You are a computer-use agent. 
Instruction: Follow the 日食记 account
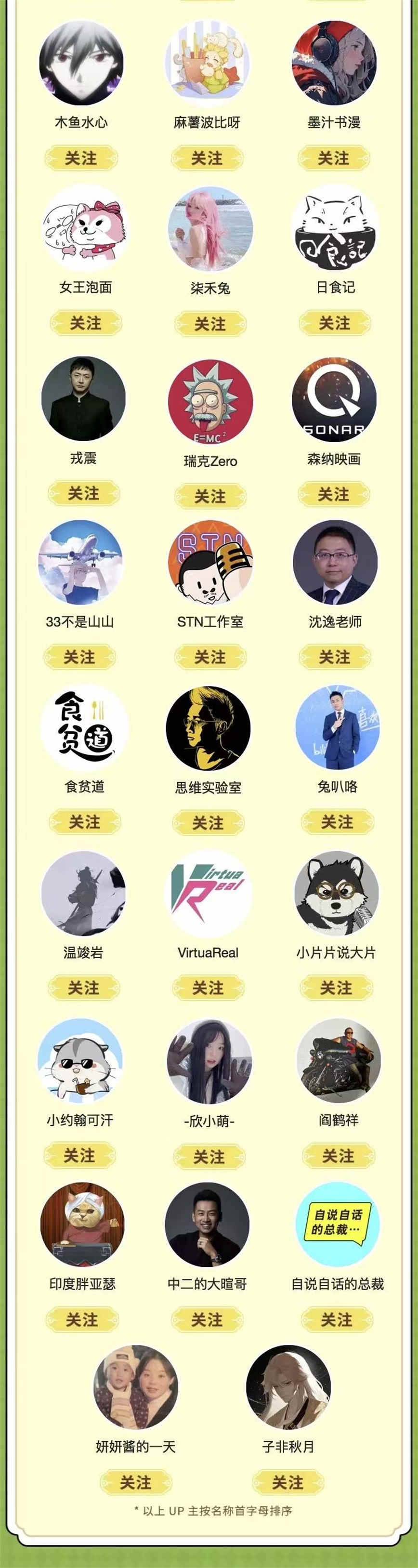[x=335, y=323]
